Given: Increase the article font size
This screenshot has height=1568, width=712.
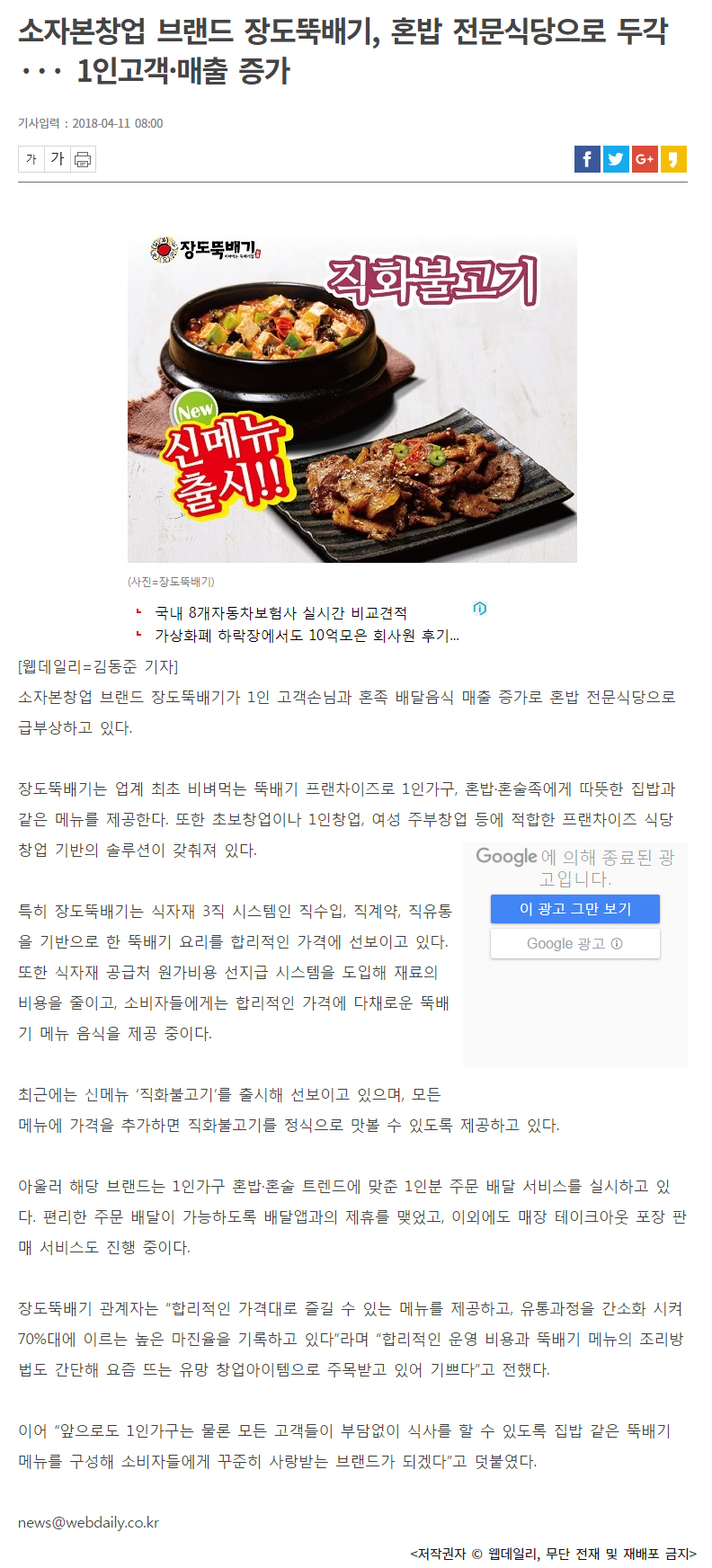Looking at the screenshot, I should click(58, 159).
